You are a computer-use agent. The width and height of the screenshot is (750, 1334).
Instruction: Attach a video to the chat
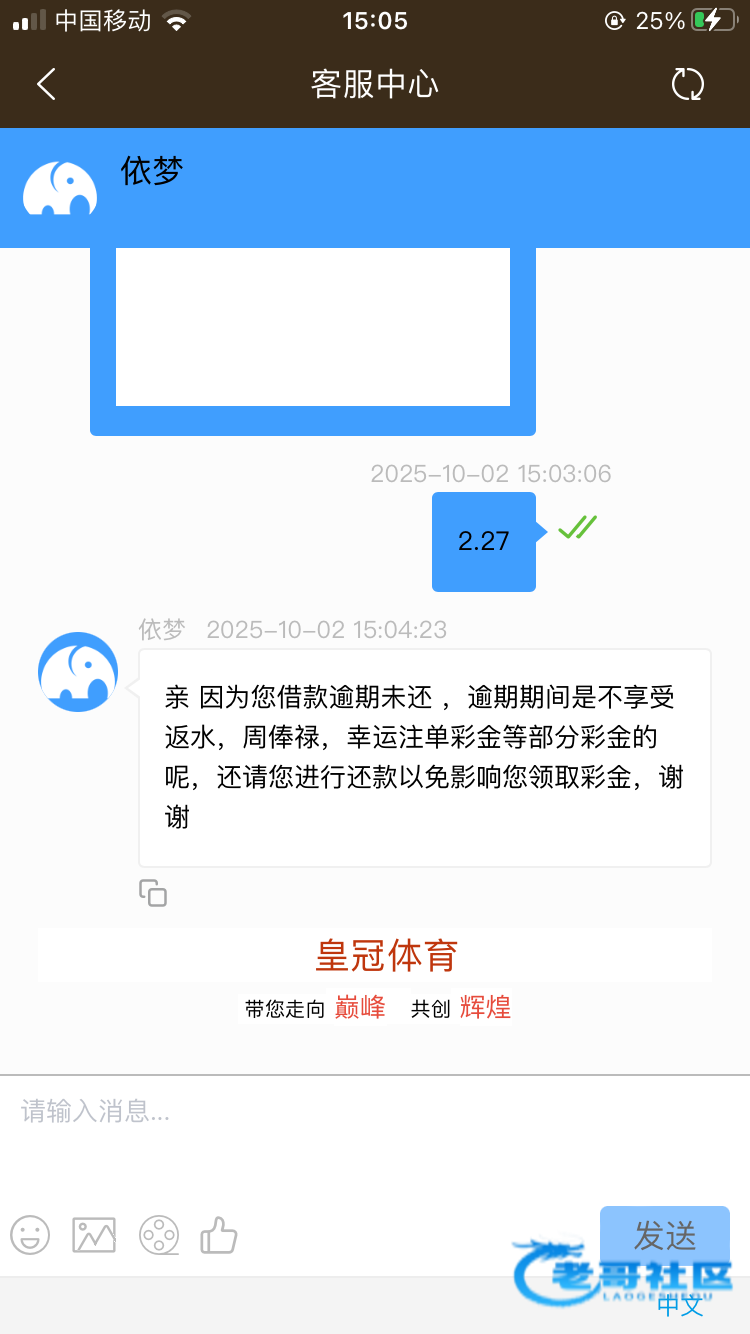pos(159,1235)
